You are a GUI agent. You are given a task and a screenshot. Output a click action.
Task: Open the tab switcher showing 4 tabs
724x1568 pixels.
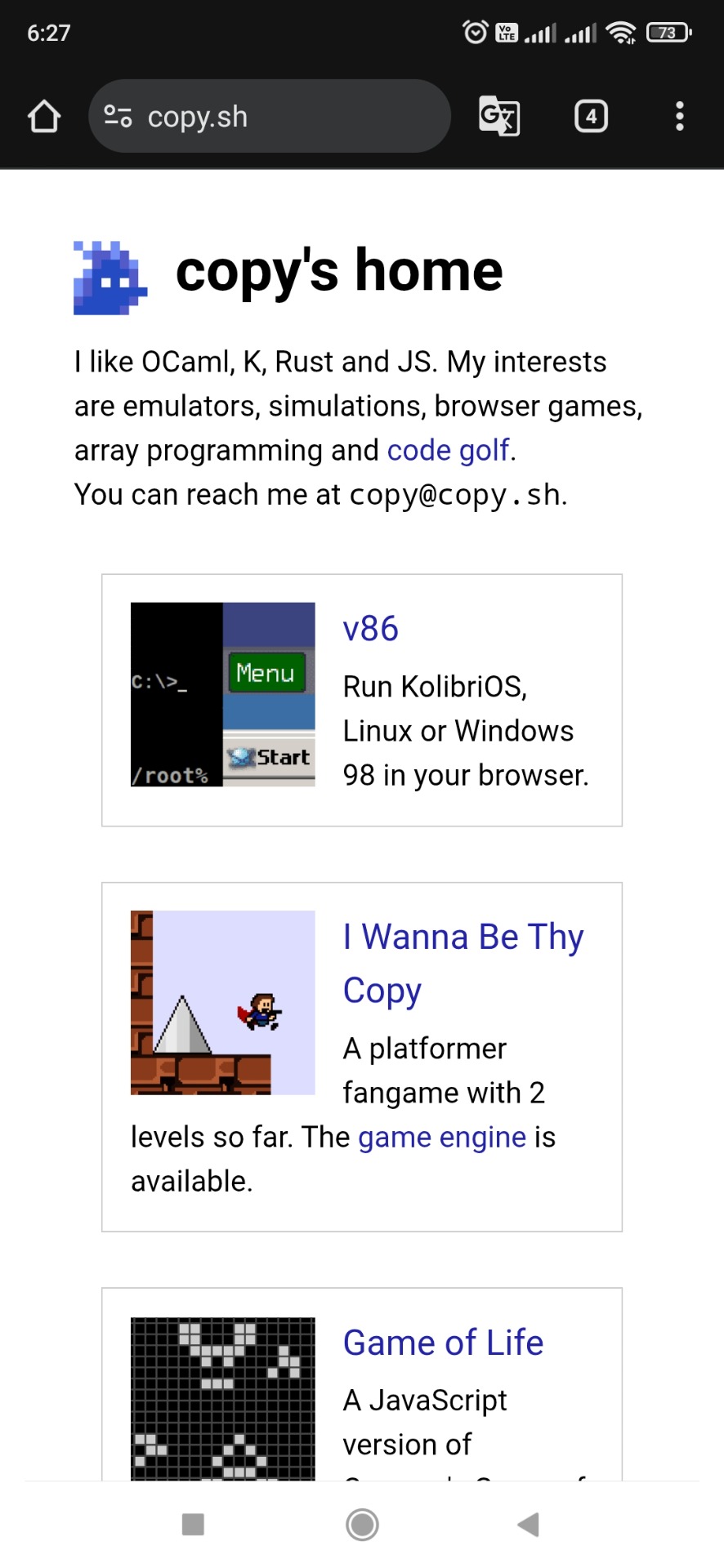pos(591,117)
